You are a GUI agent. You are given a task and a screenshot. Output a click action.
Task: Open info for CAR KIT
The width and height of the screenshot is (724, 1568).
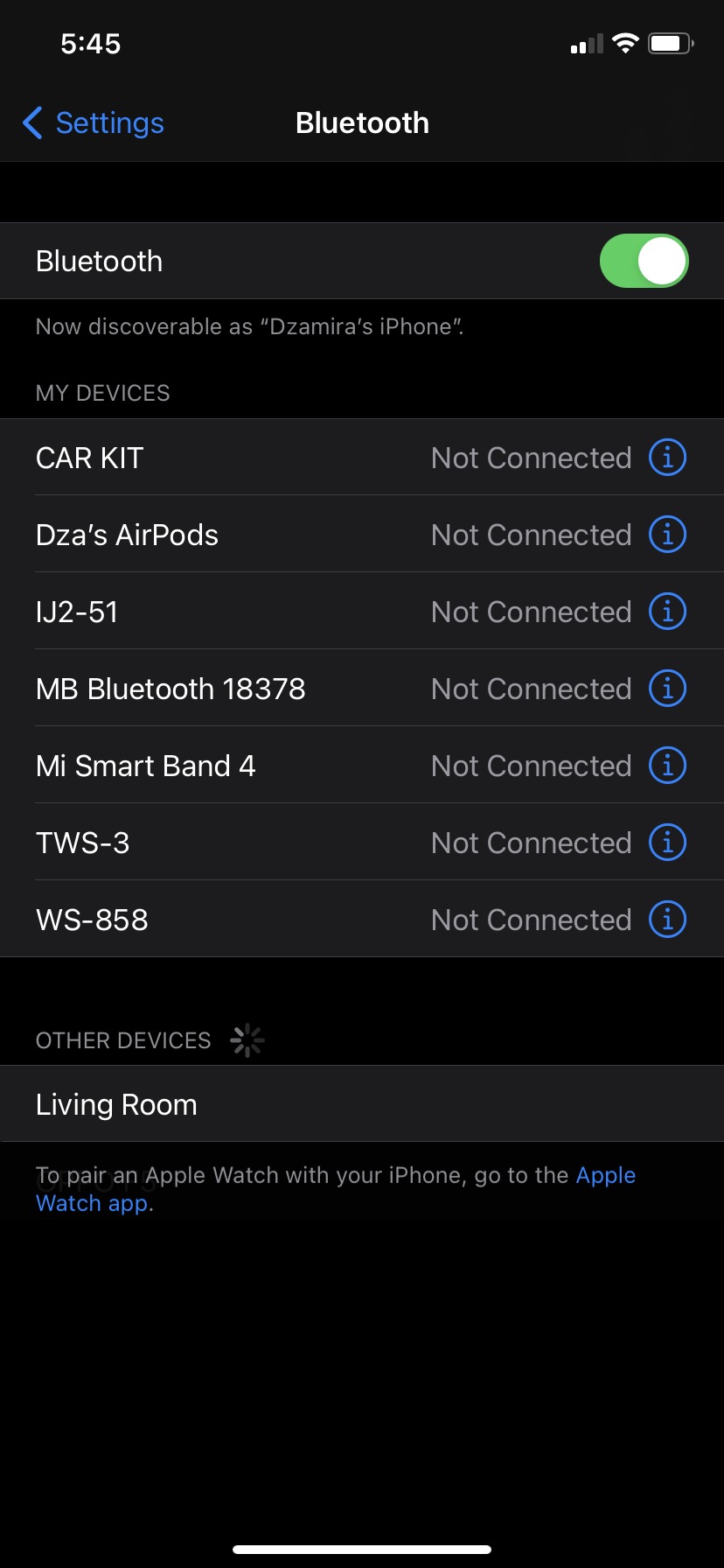tap(667, 458)
